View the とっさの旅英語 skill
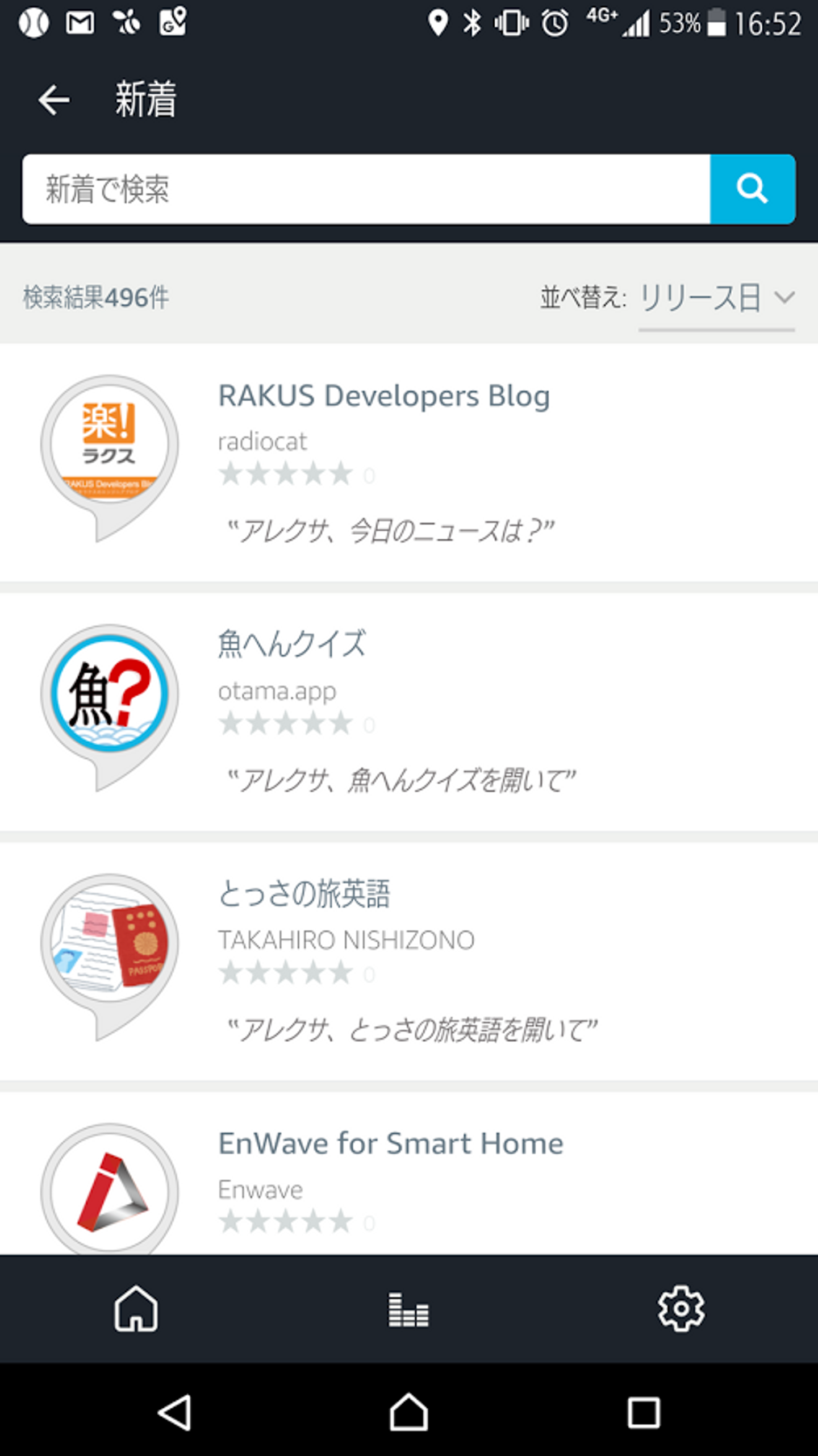 click(x=304, y=894)
